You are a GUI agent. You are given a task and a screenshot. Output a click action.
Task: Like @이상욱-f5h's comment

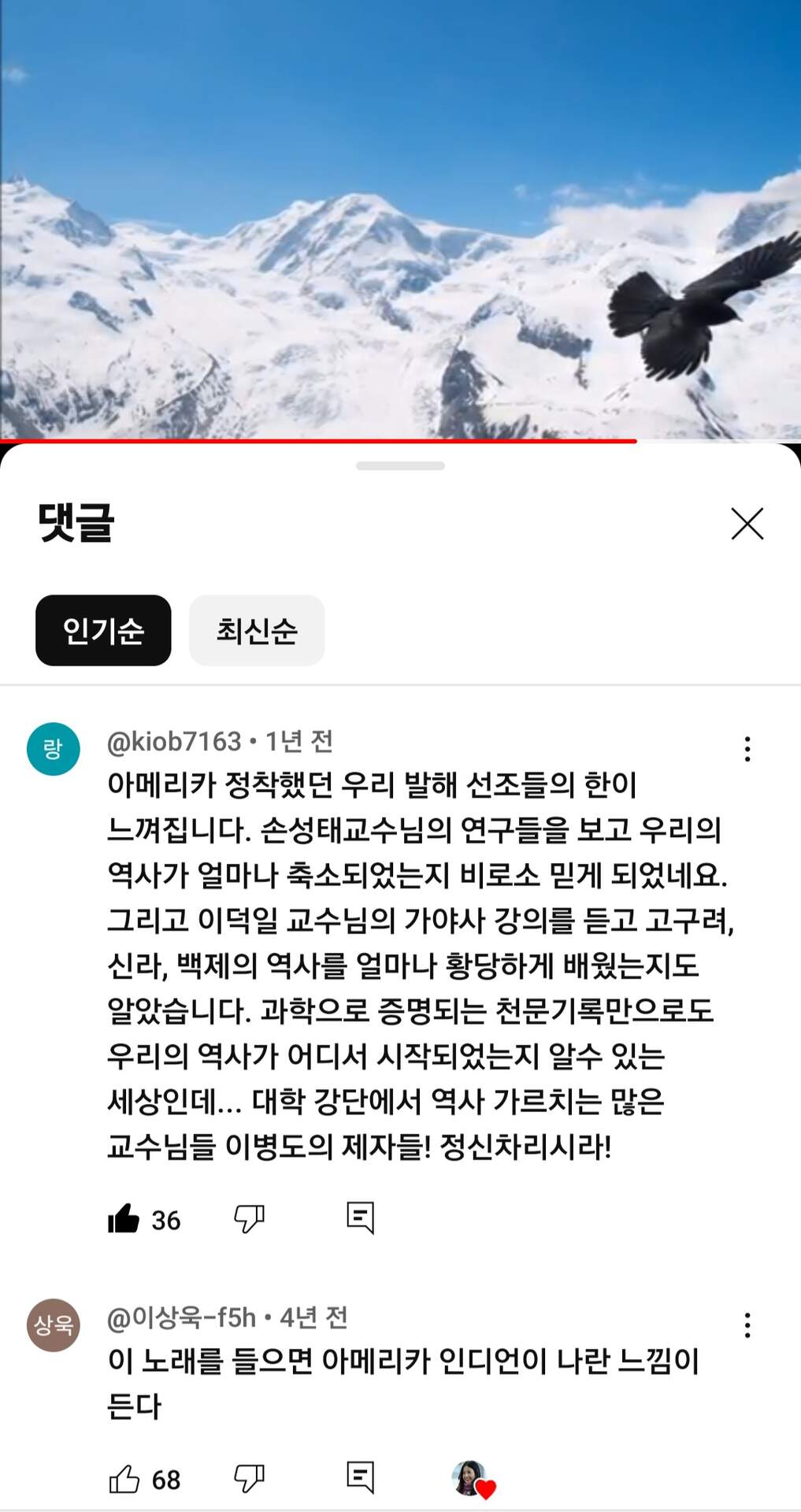(124, 1480)
